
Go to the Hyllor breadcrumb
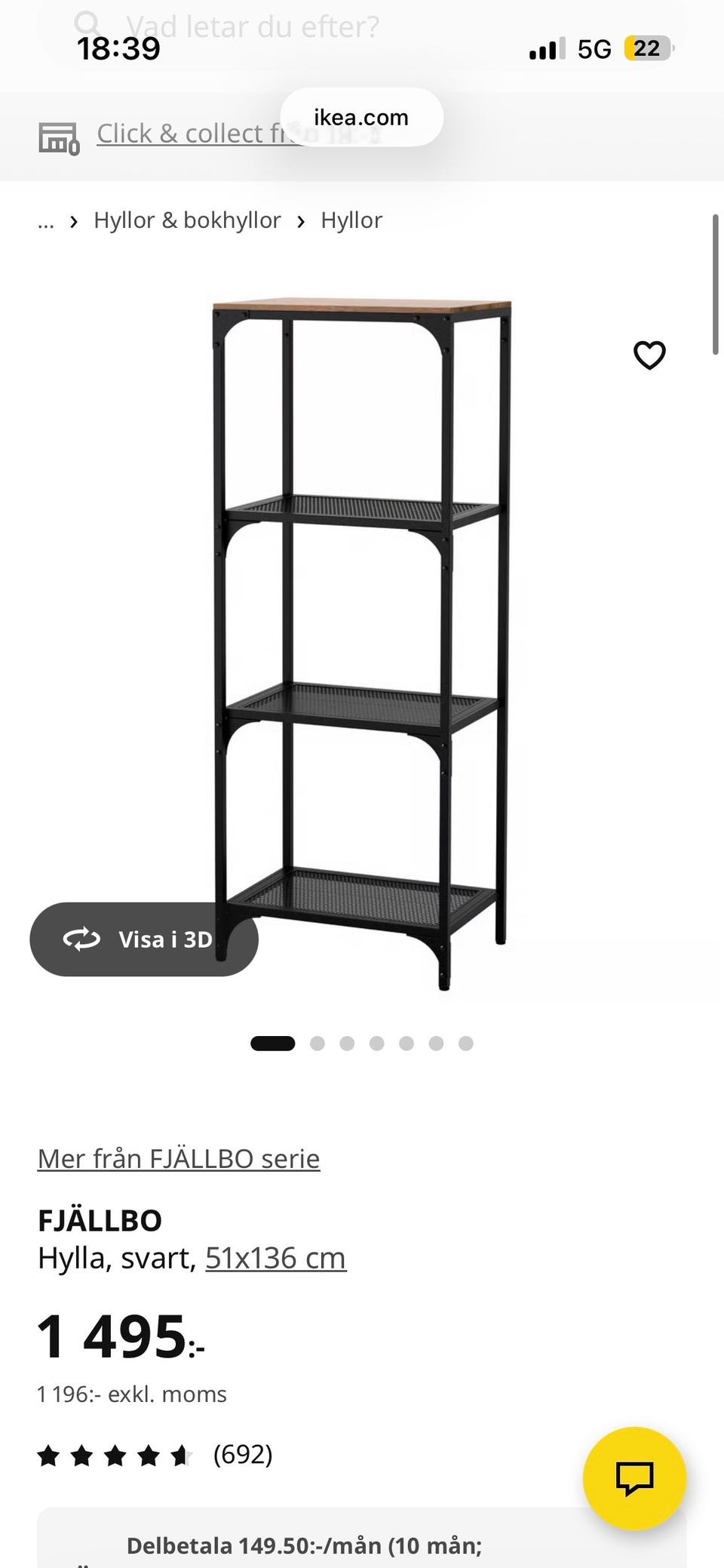(351, 220)
